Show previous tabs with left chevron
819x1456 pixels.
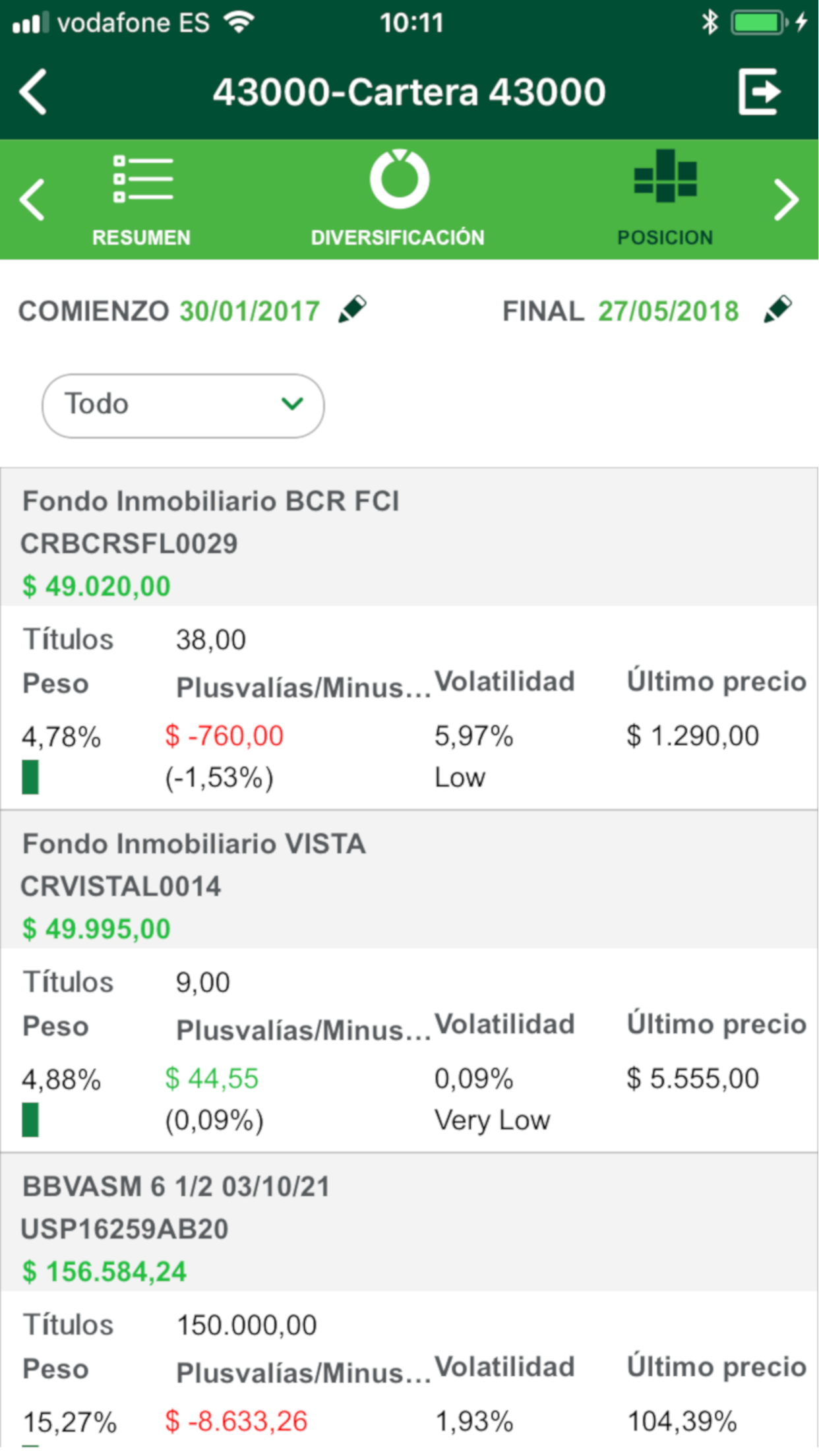coord(32,200)
